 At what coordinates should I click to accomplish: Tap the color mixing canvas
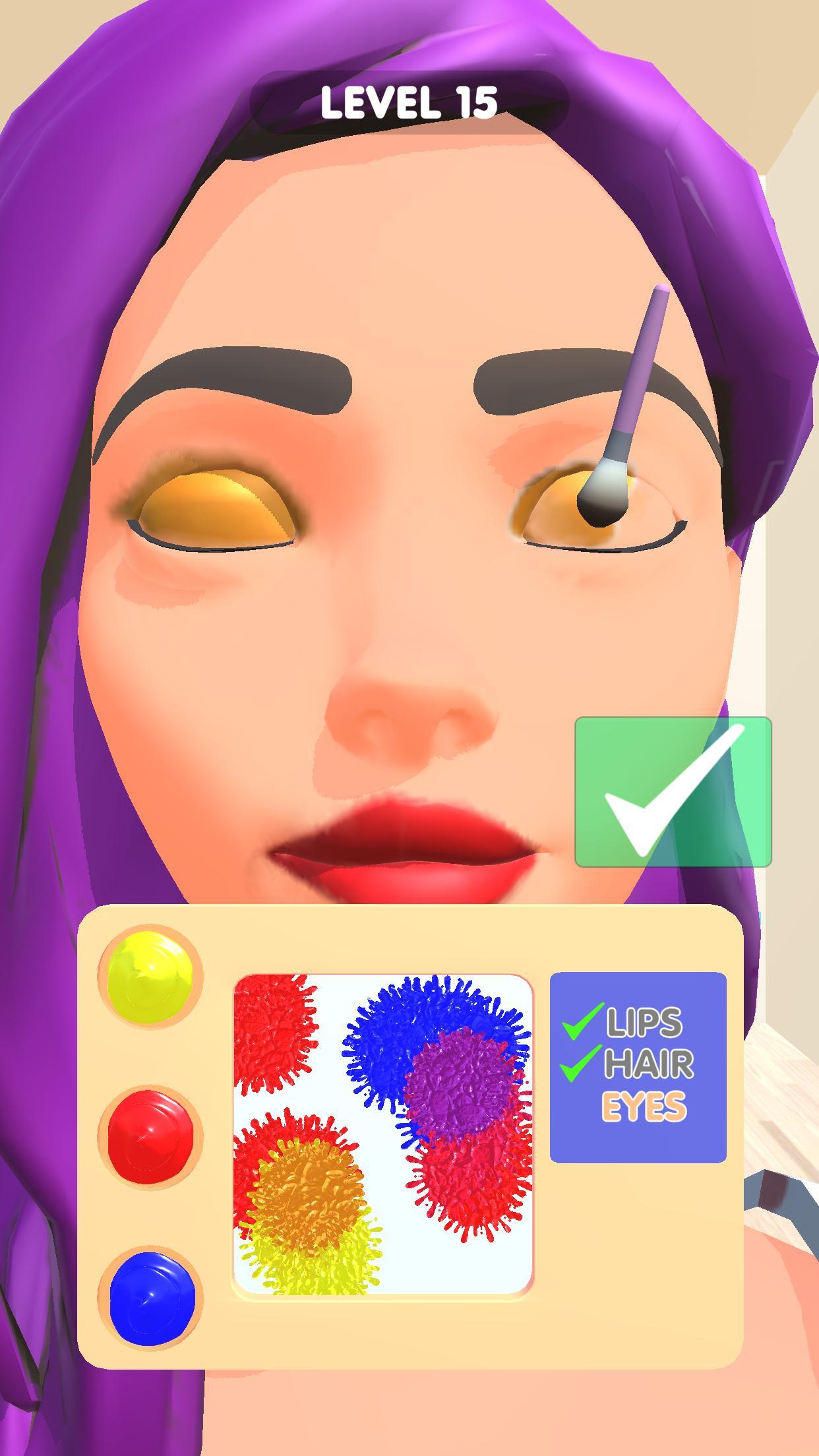click(383, 1135)
